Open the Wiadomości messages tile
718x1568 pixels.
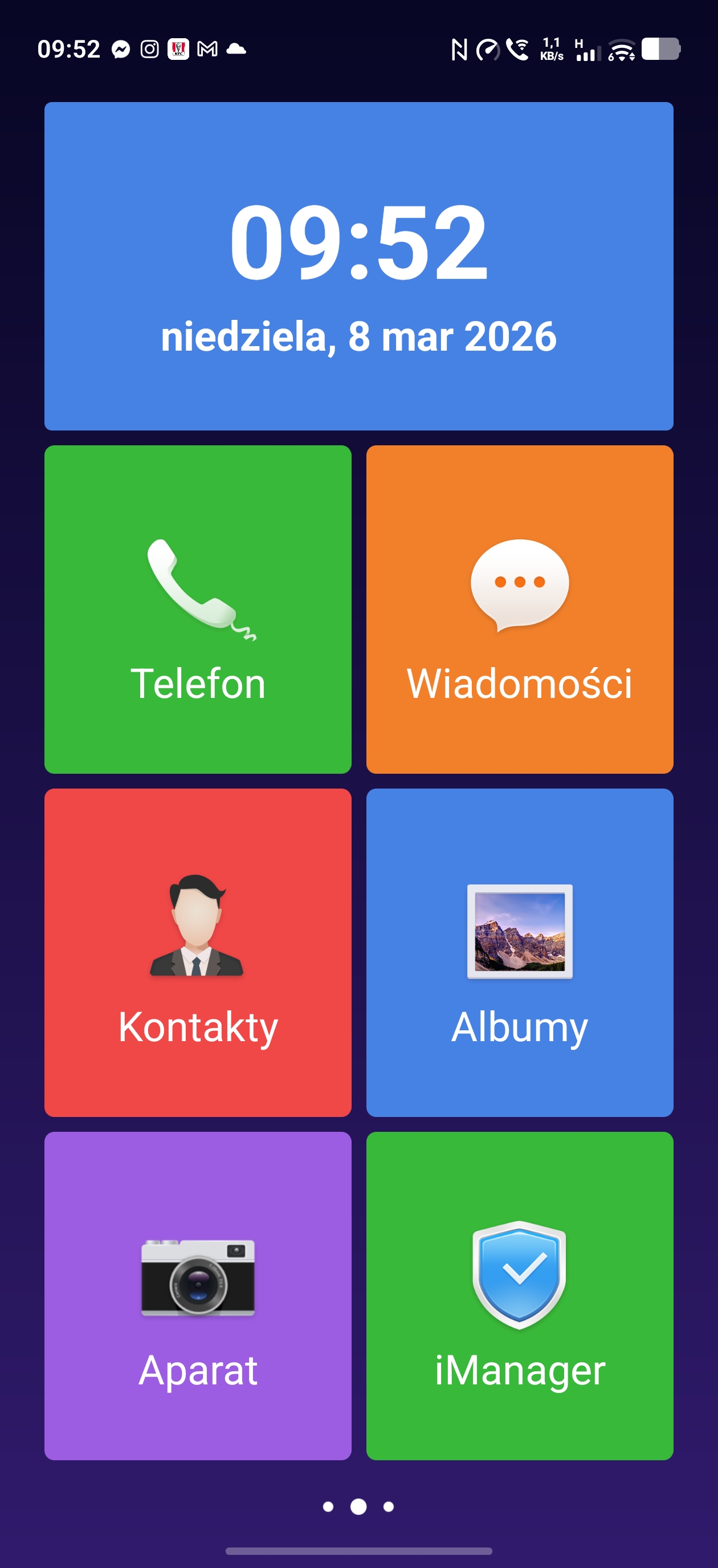[520, 610]
